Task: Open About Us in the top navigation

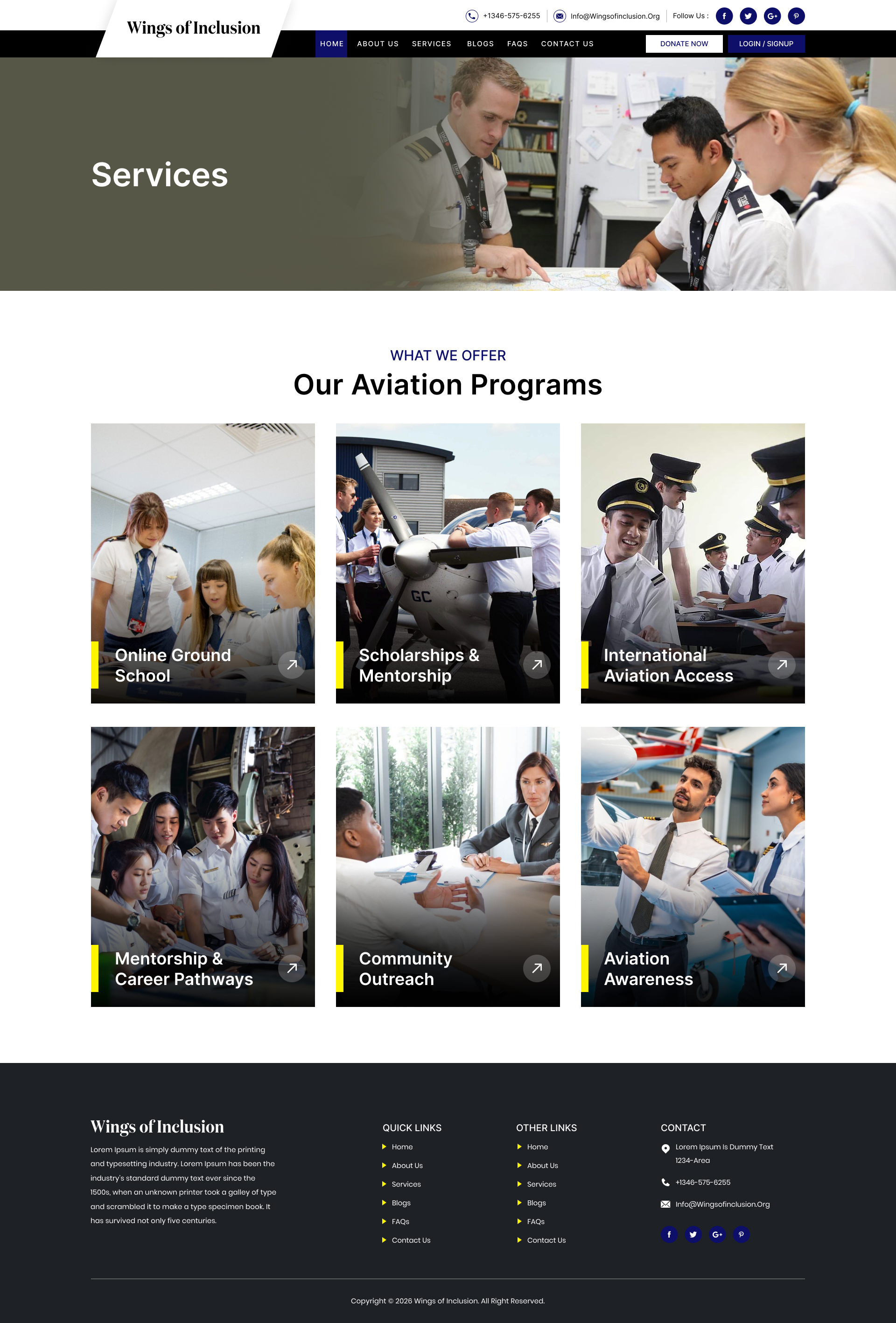Action: click(378, 44)
